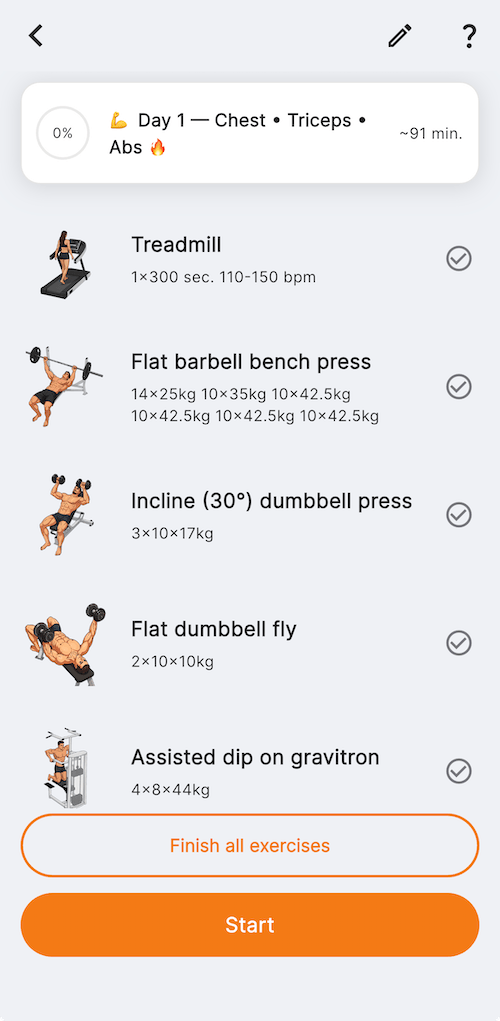Mark Incline dumbbell press as done
Screen dimensions: 500x1021
[459, 515]
